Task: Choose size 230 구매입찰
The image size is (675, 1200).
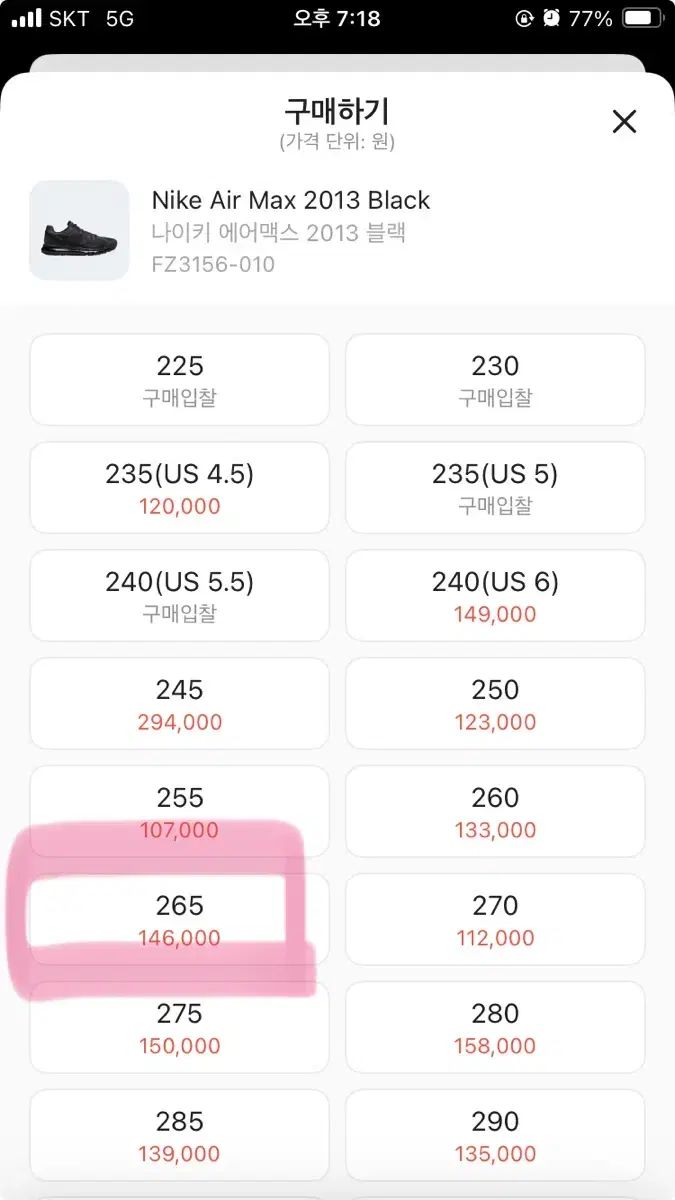Action: coord(495,380)
